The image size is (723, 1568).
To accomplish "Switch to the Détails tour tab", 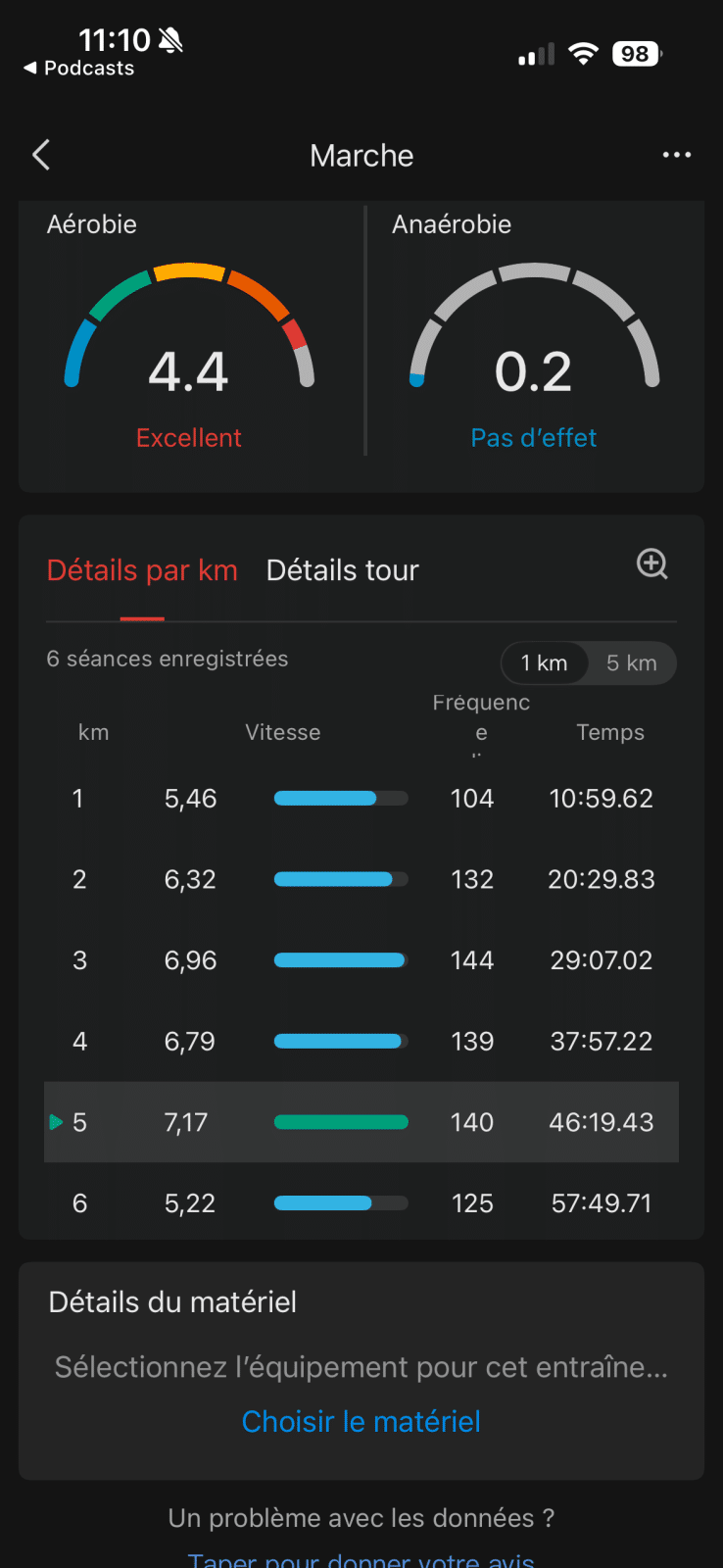I will [342, 570].
